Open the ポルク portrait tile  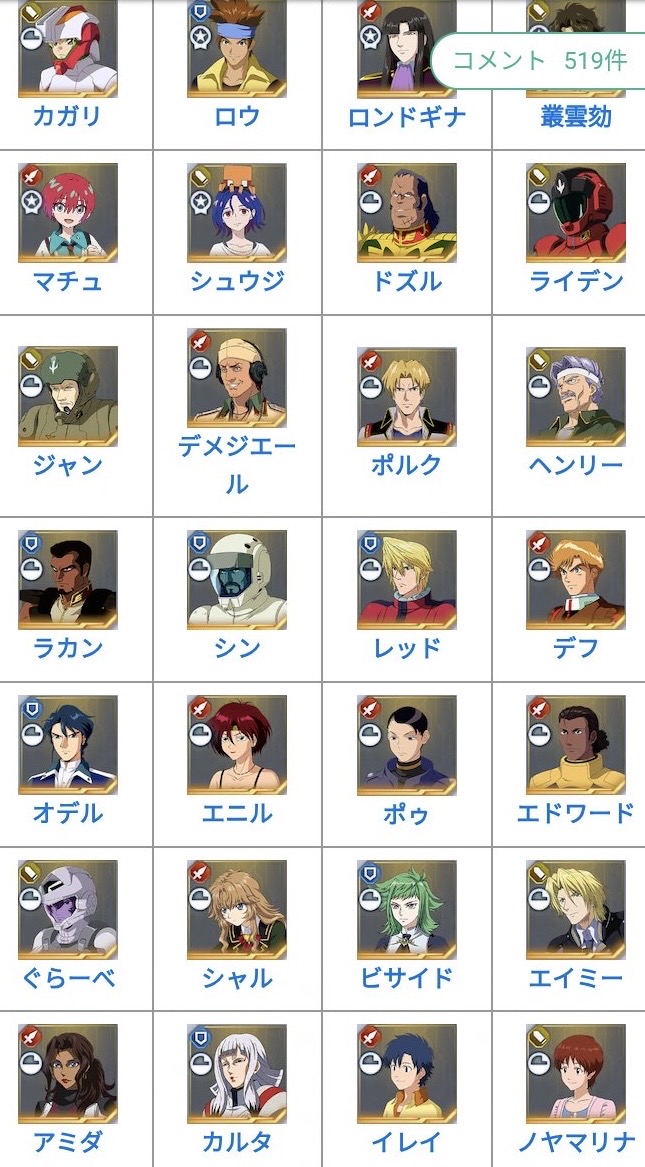click(406, 397)
